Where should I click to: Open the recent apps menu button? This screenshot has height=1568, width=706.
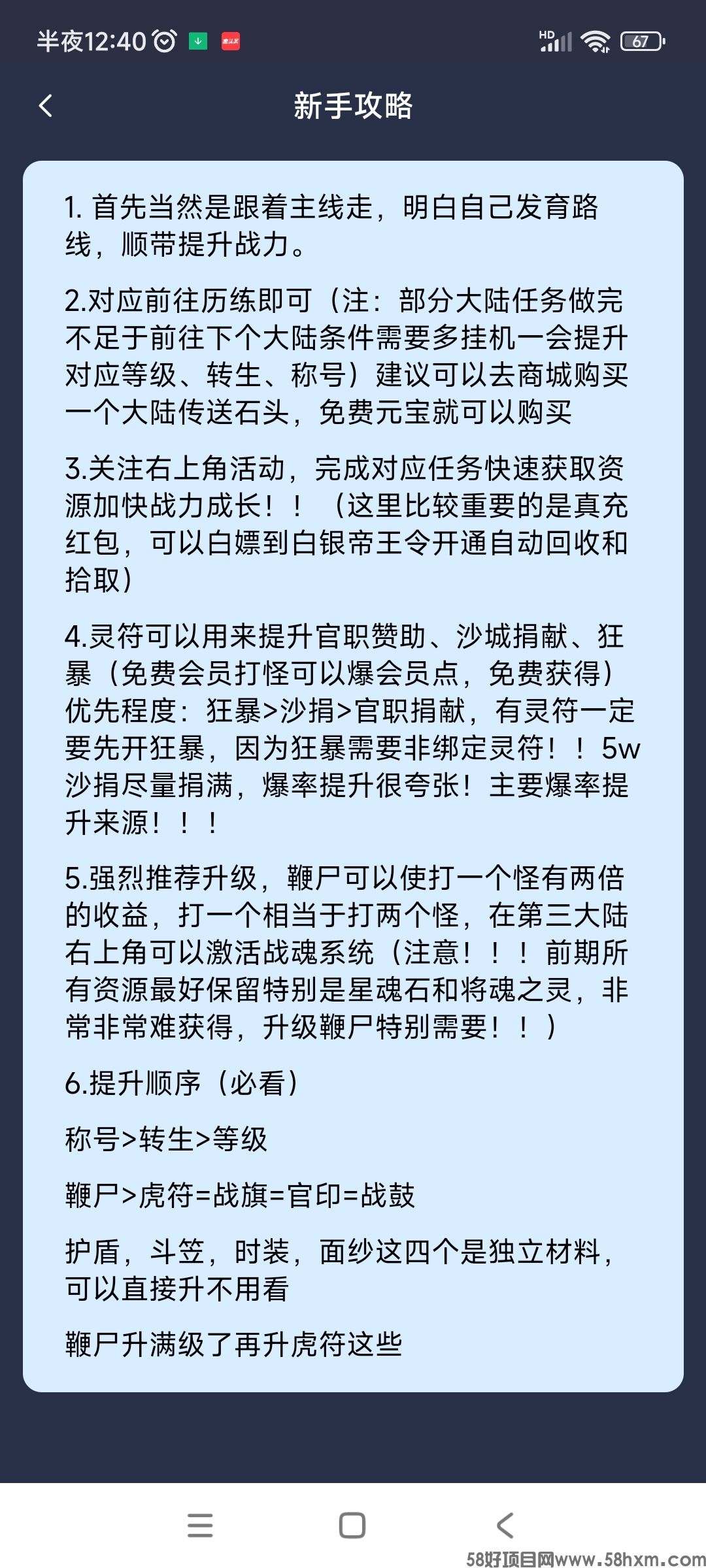coord(200,1525)
